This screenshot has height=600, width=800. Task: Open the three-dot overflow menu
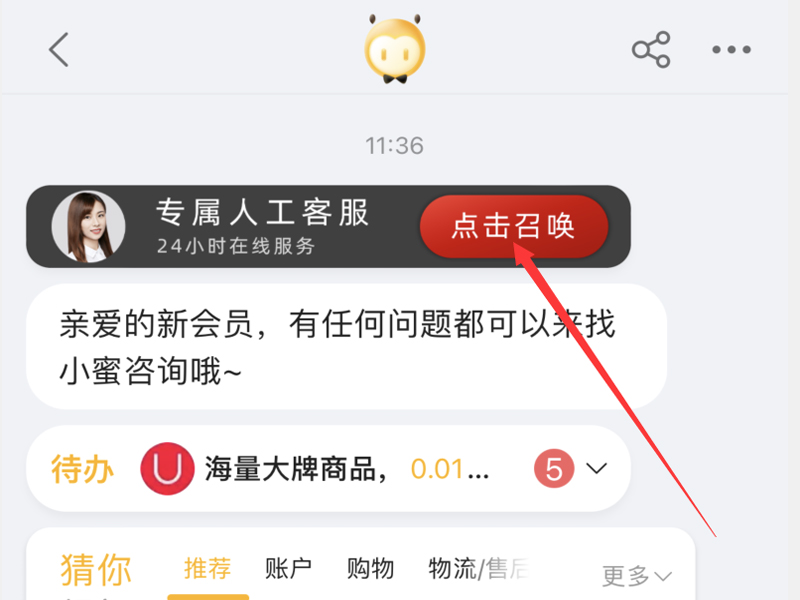731,49
